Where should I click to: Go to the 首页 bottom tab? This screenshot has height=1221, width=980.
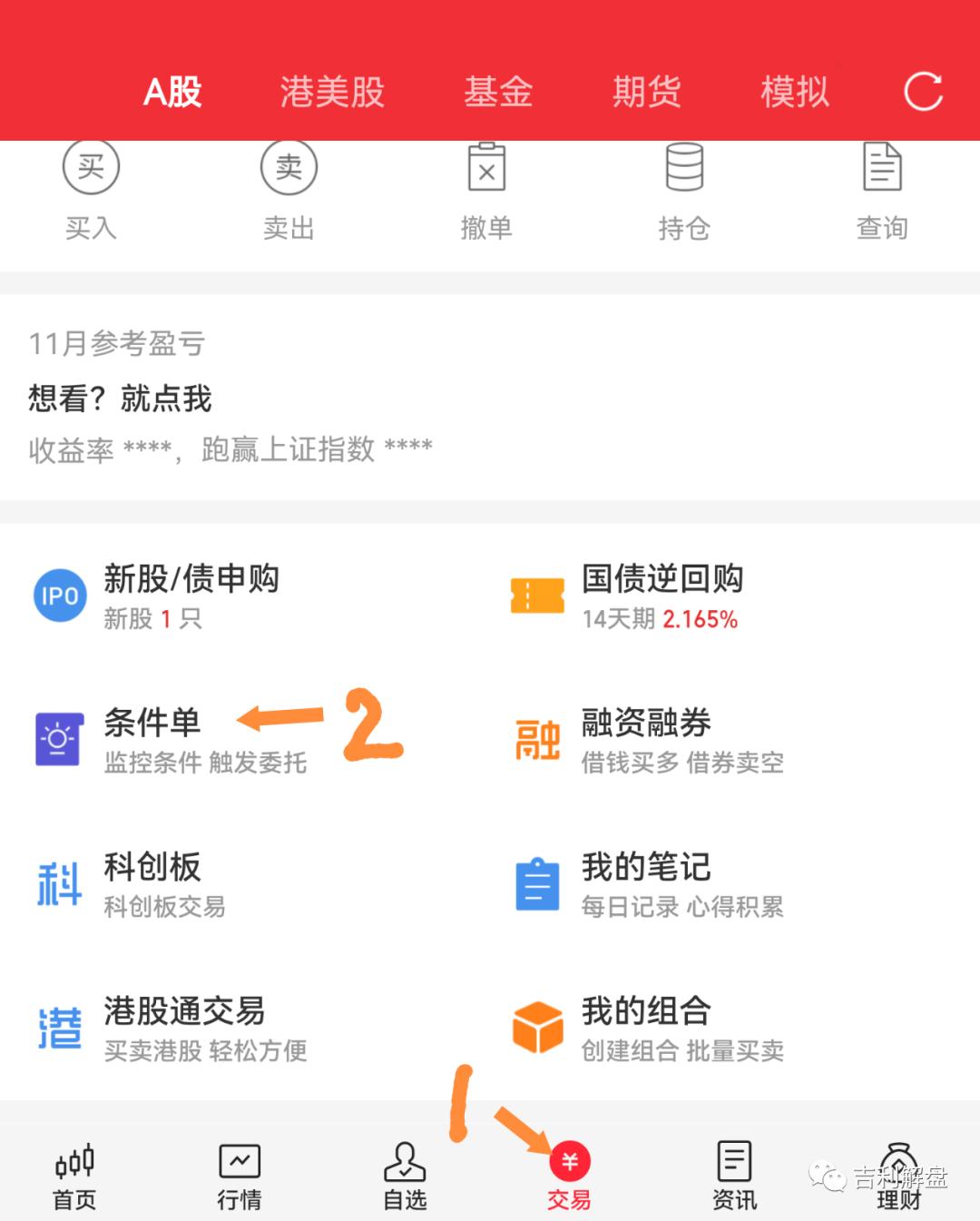pyautogui.click(x=74, y=1177)
